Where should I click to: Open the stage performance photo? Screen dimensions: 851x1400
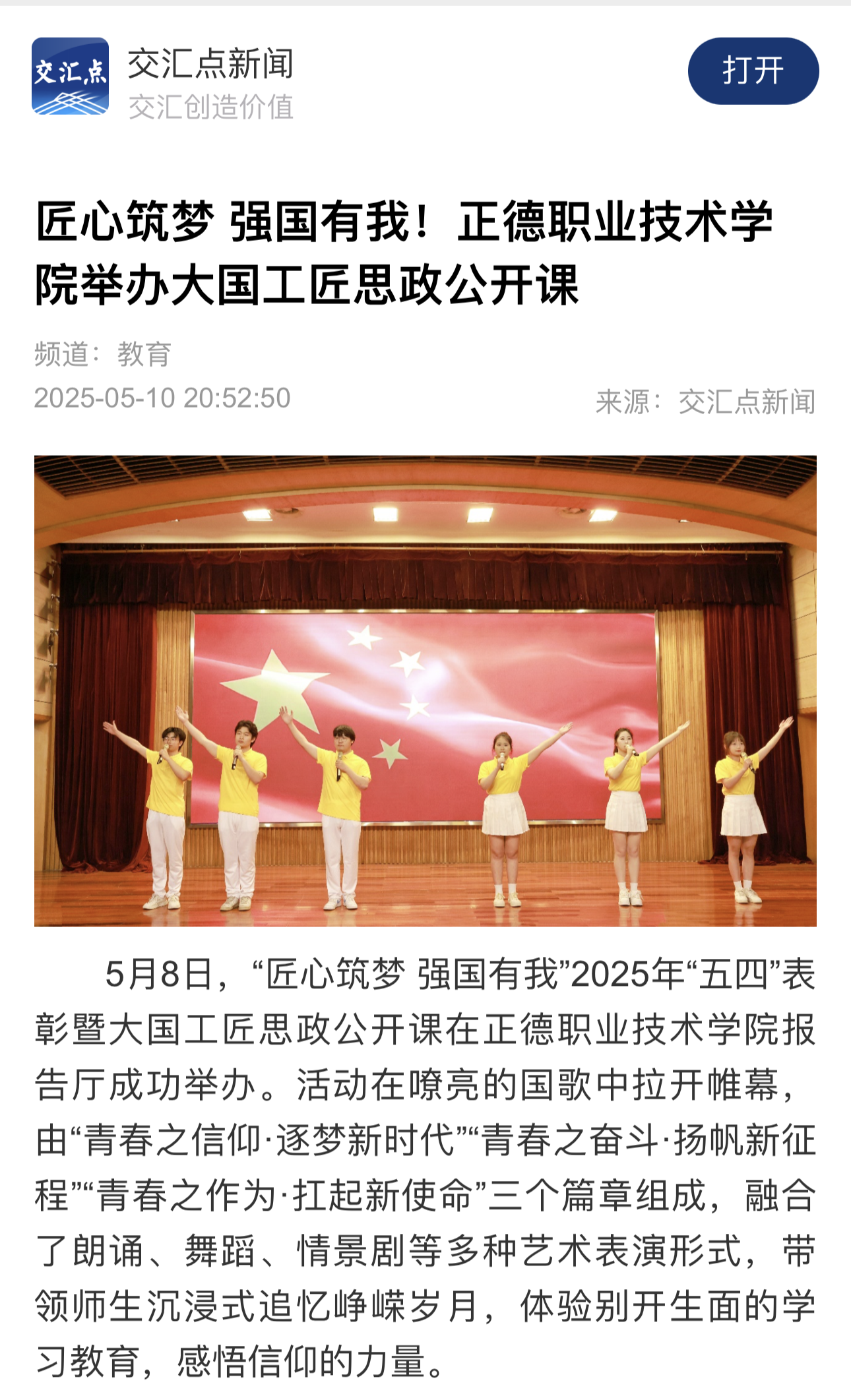(425, 690)
